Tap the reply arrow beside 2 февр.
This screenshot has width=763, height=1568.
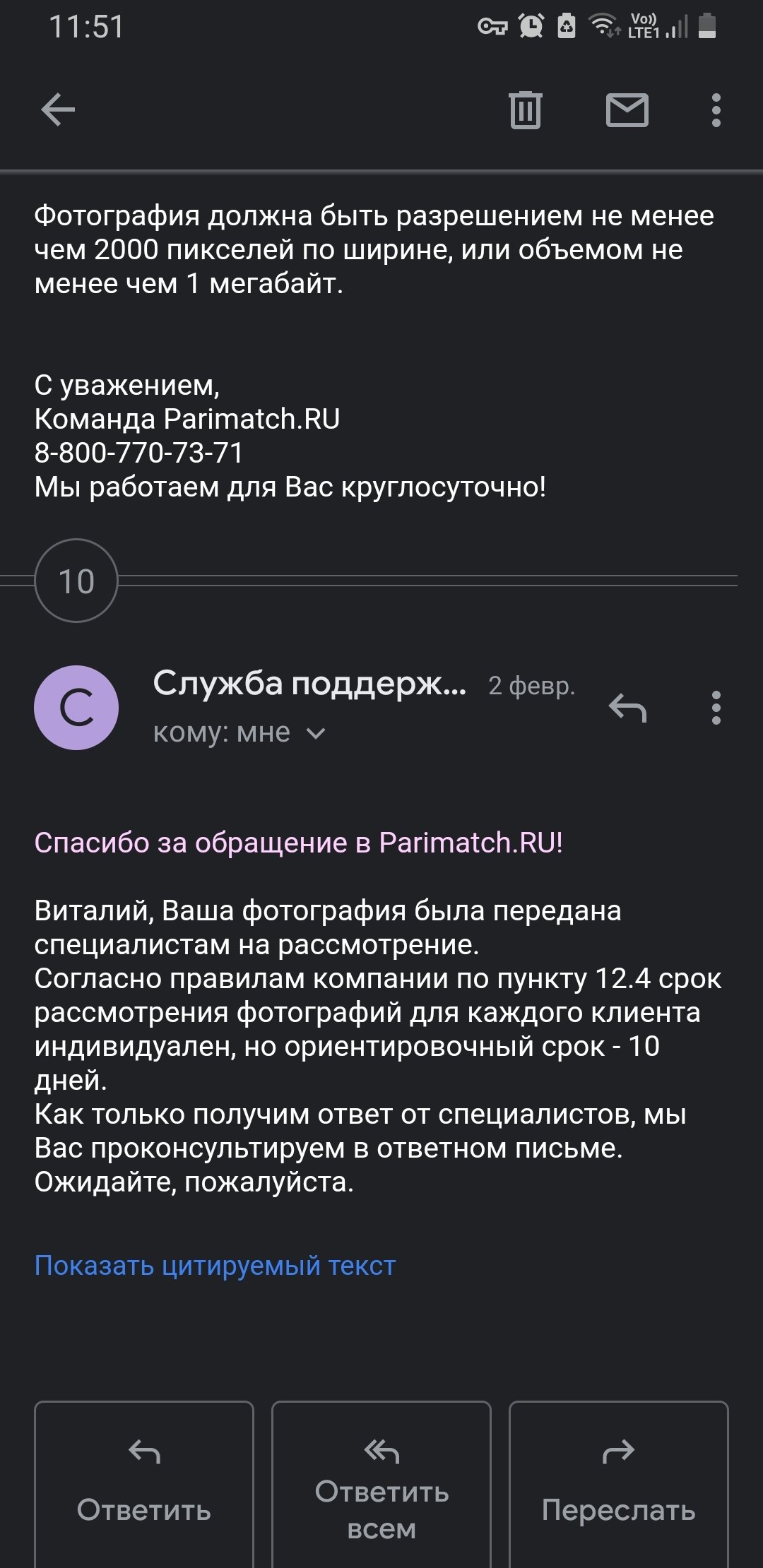click(627, 707)
